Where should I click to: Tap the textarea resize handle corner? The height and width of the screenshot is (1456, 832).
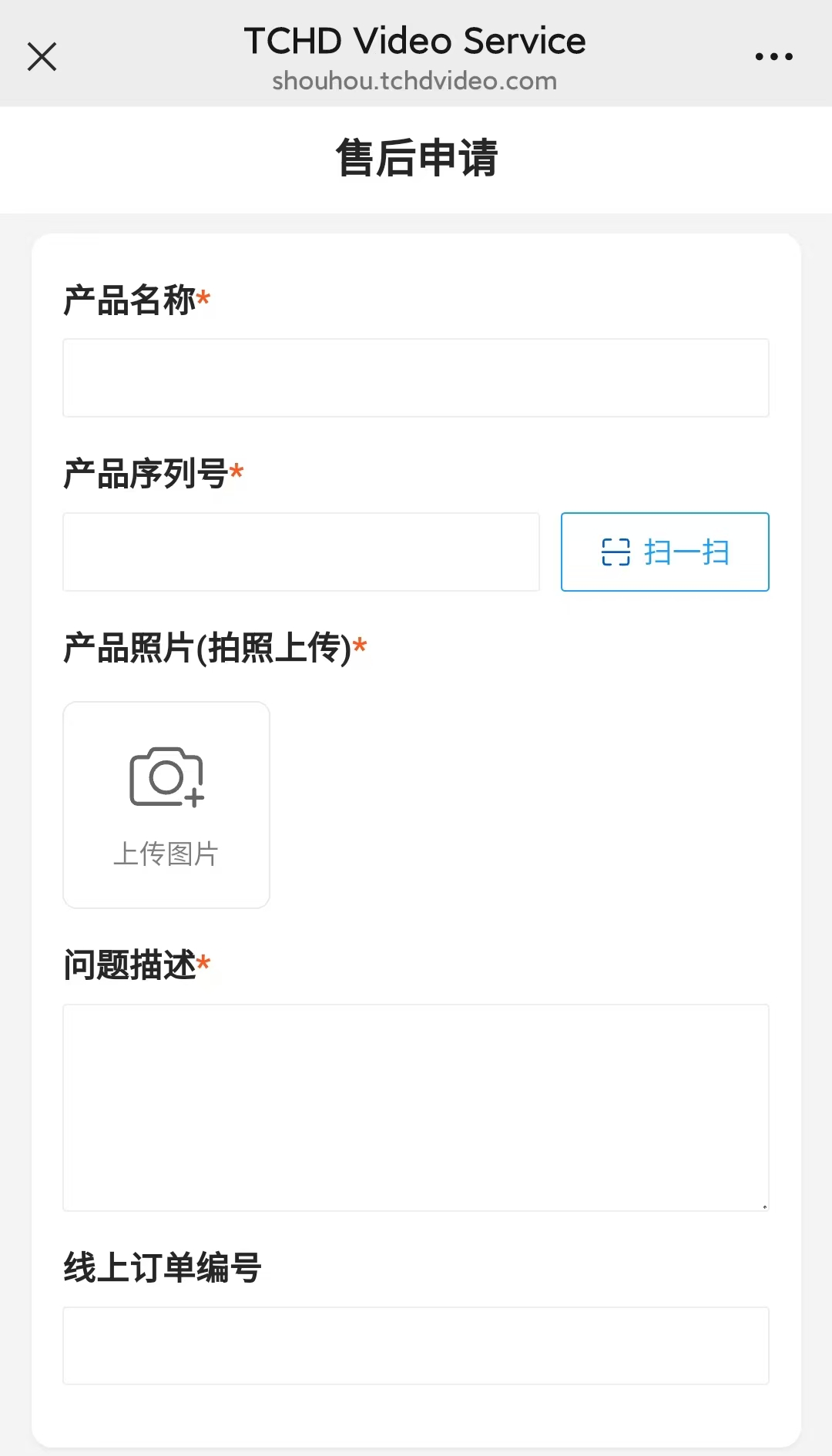763,1206
